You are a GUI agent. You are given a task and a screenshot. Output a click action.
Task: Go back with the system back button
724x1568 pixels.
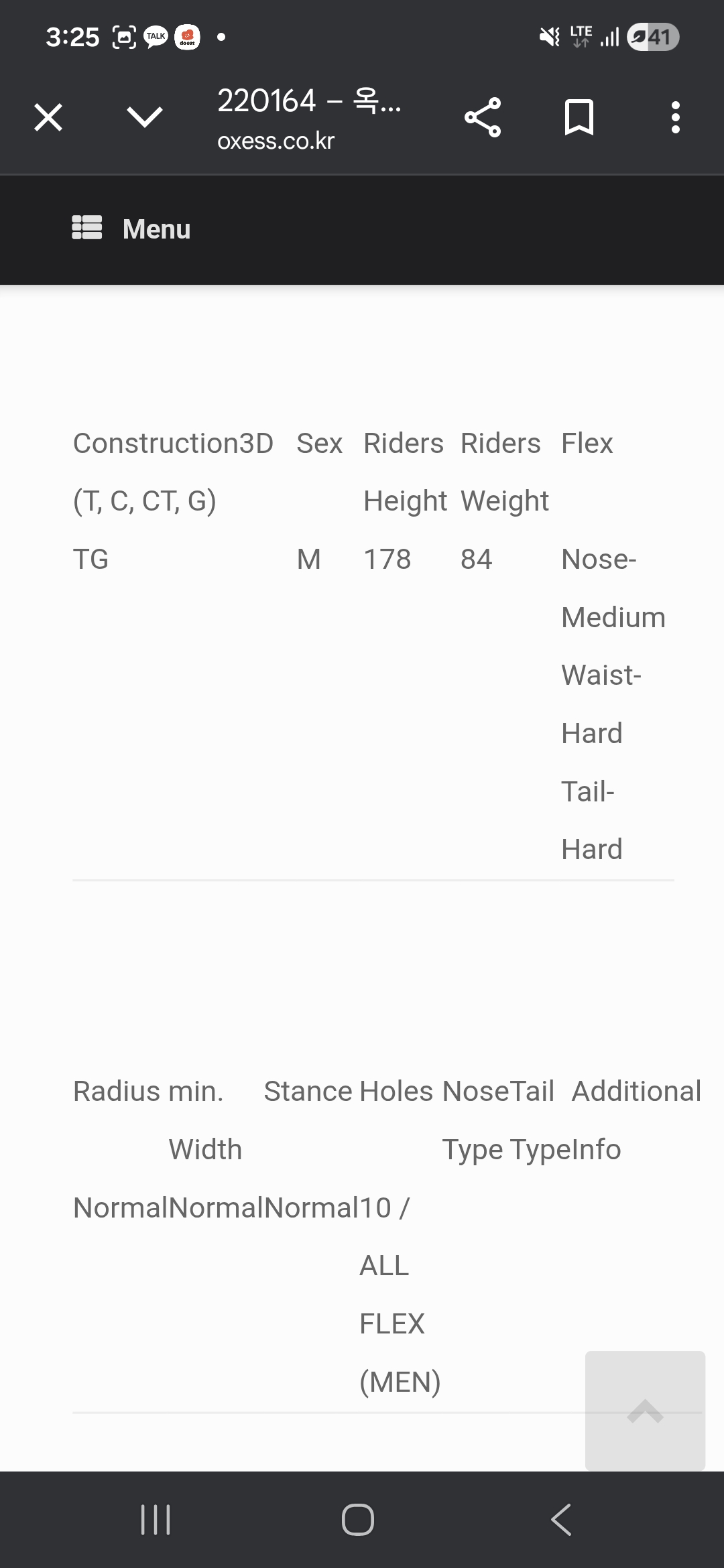click(562, 1520)
